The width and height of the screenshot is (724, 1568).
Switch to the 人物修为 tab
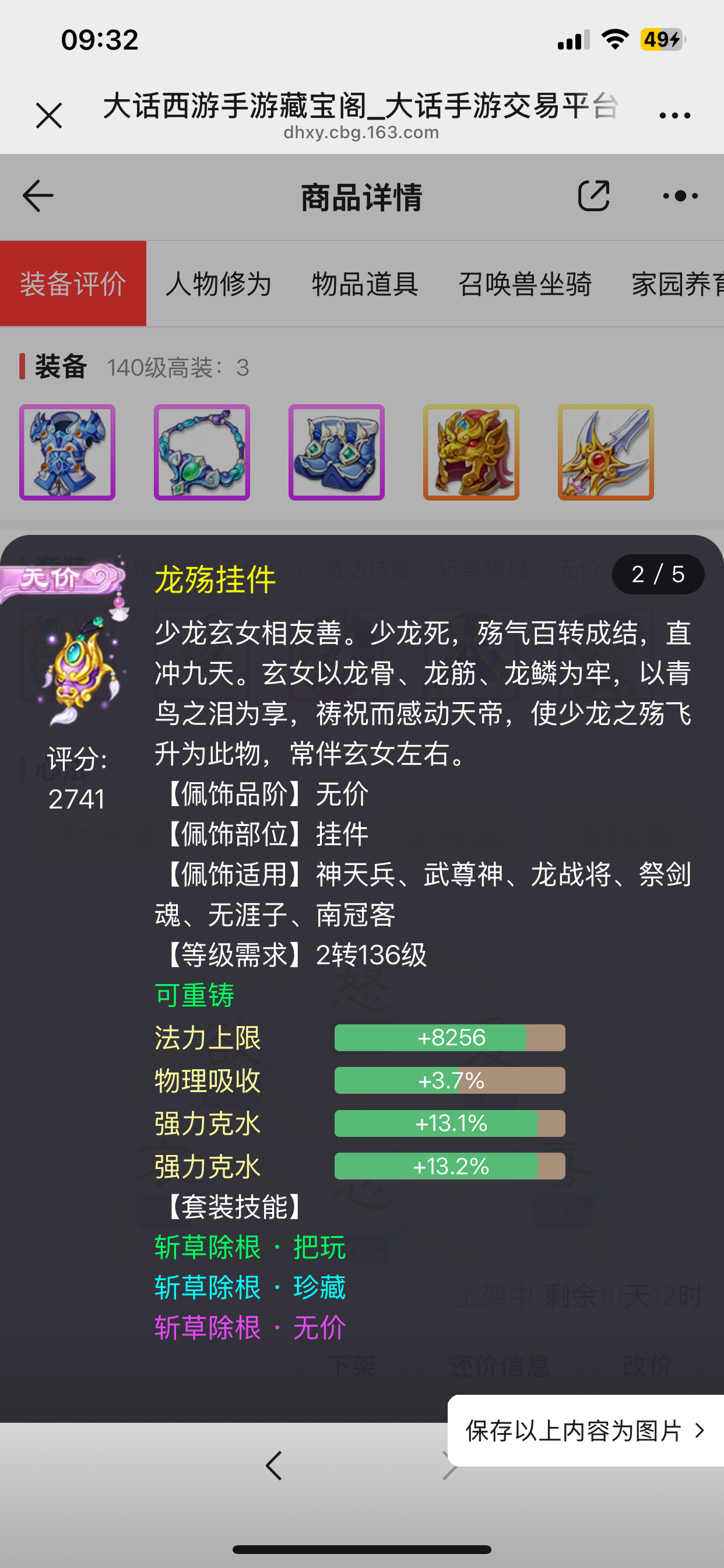219,283
